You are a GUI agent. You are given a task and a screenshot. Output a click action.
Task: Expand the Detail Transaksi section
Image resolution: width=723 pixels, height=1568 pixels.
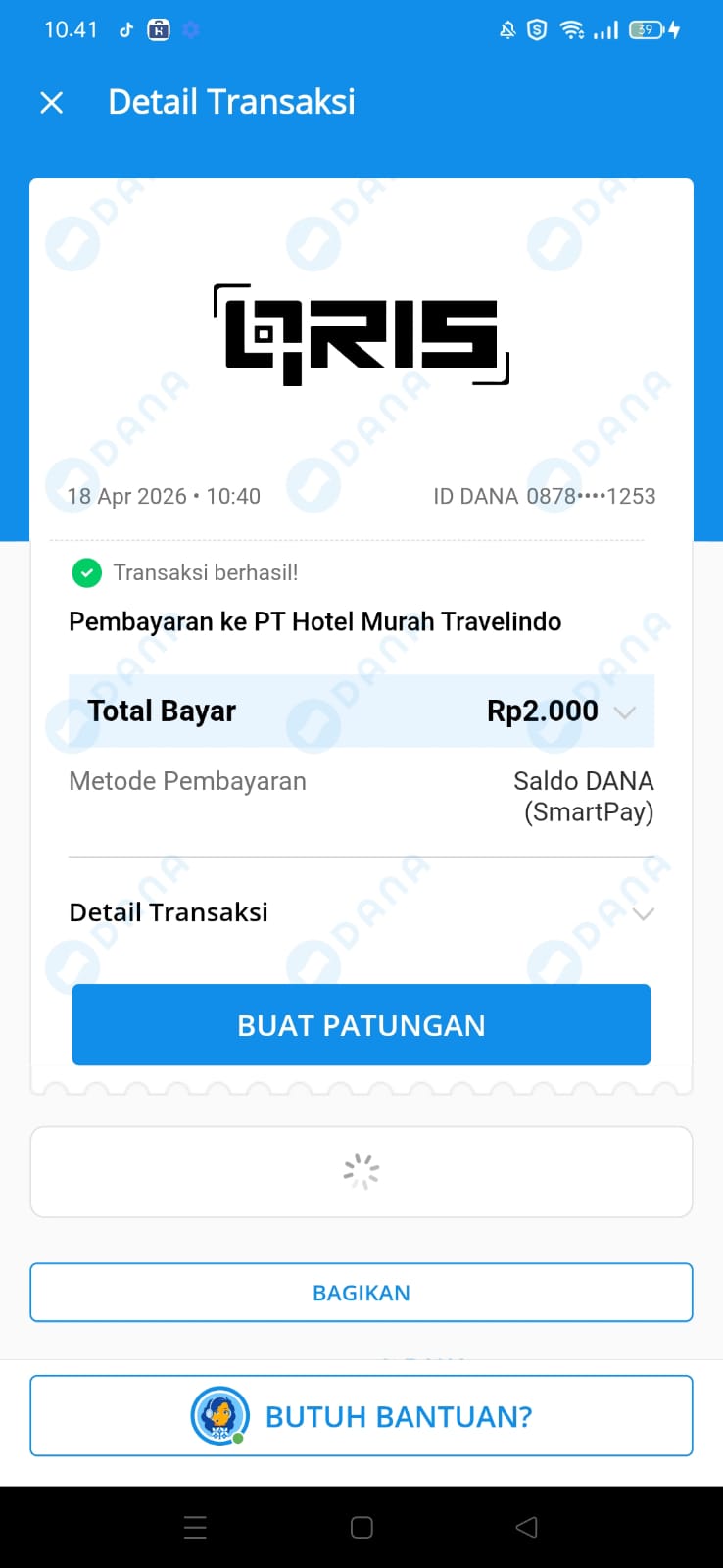tap(643, 913)
